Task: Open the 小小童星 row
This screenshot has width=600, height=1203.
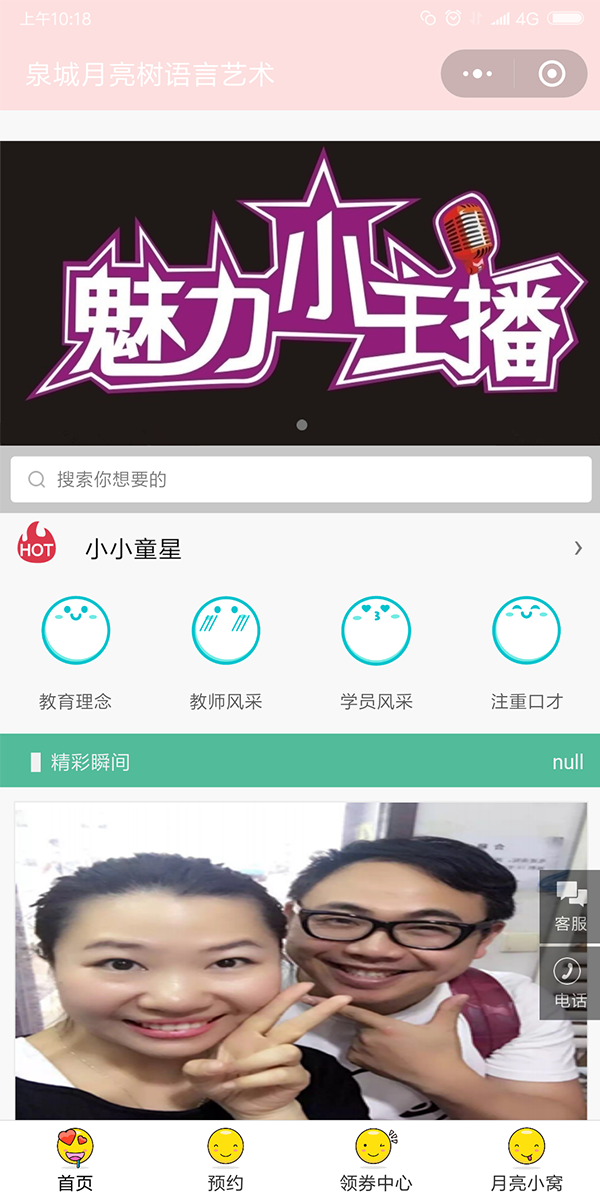Action: [300, 548]
